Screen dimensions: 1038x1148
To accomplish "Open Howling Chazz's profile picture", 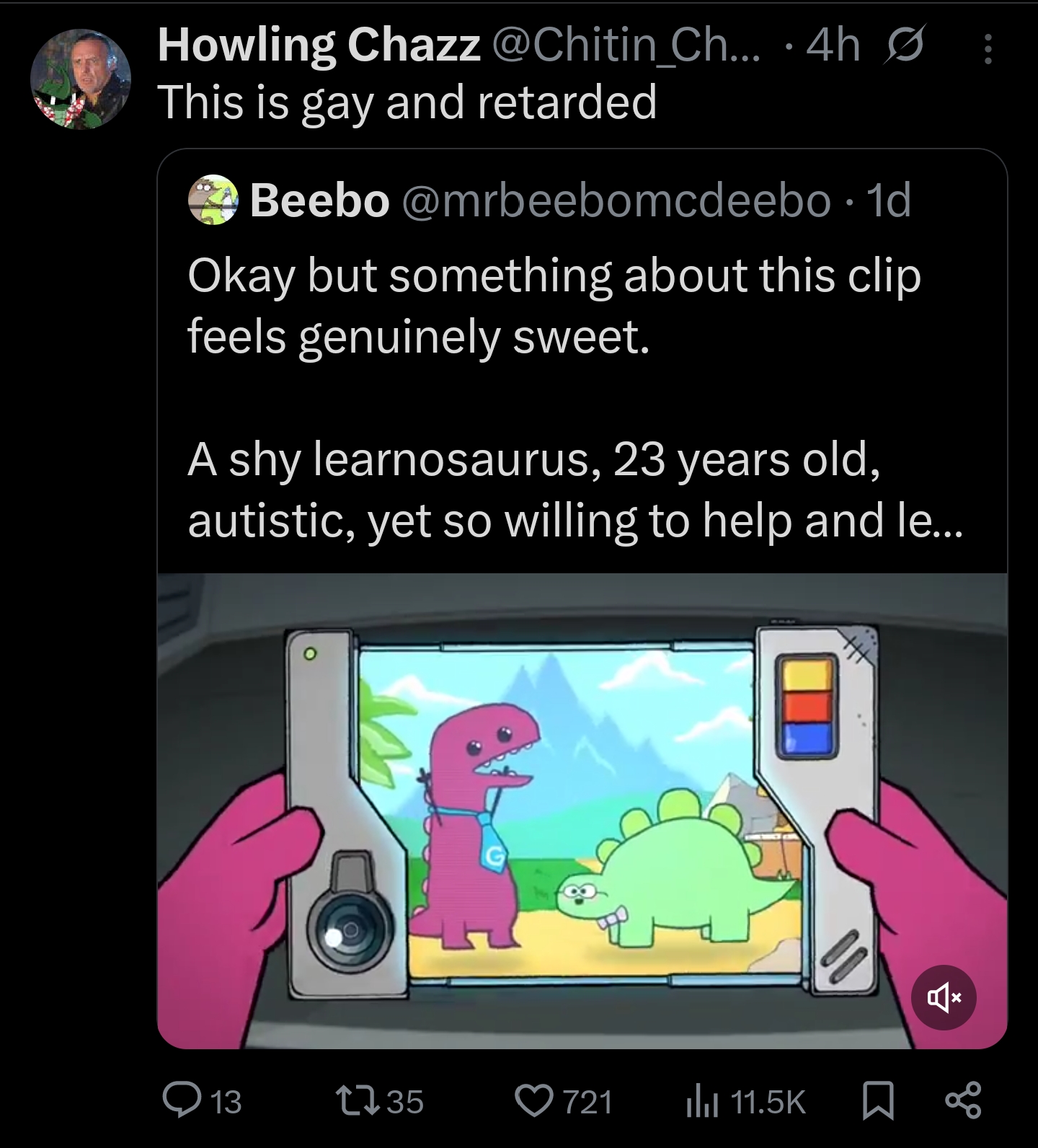I will (81, 79).
